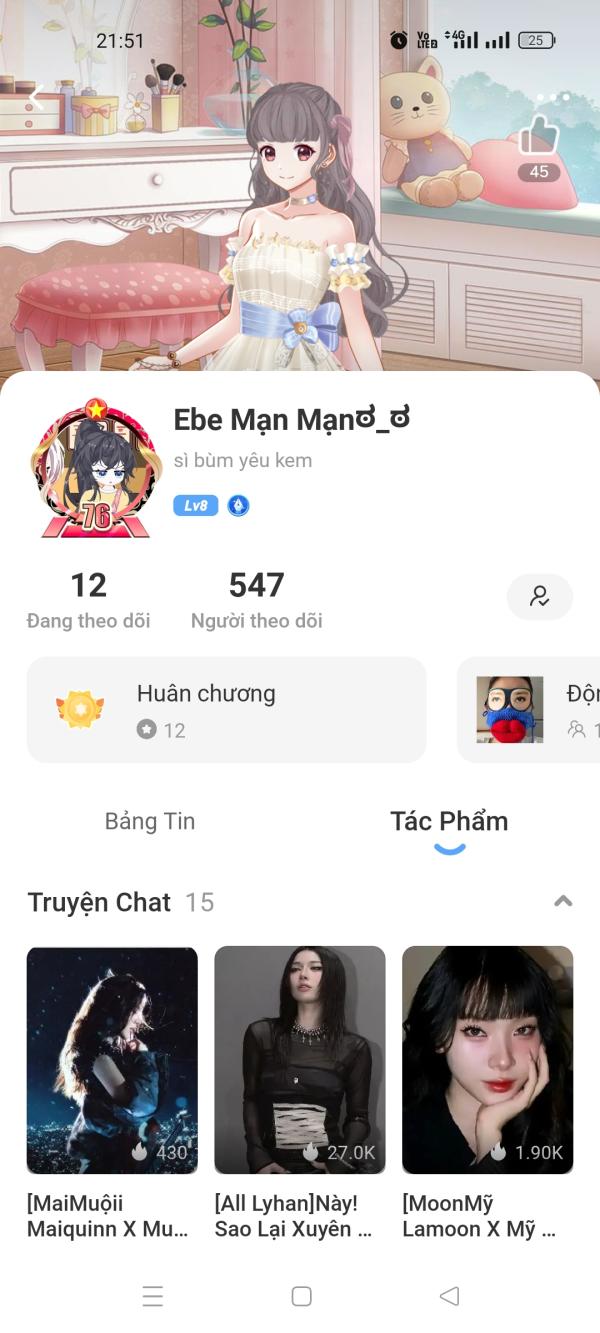Go back using the top-left arrow
Viewport: 600px width, 1333px height.
36,98
